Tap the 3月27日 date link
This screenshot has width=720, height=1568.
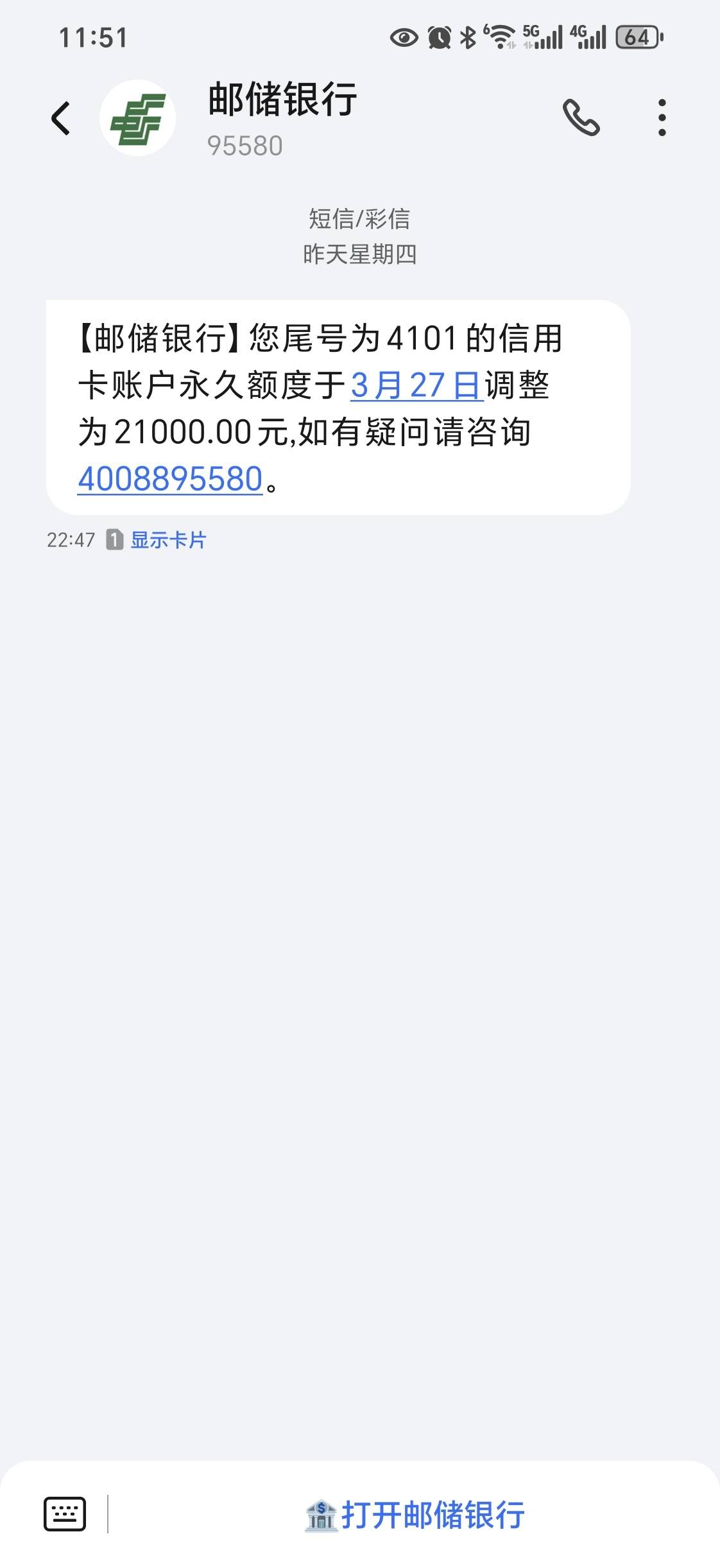[416, 385]
